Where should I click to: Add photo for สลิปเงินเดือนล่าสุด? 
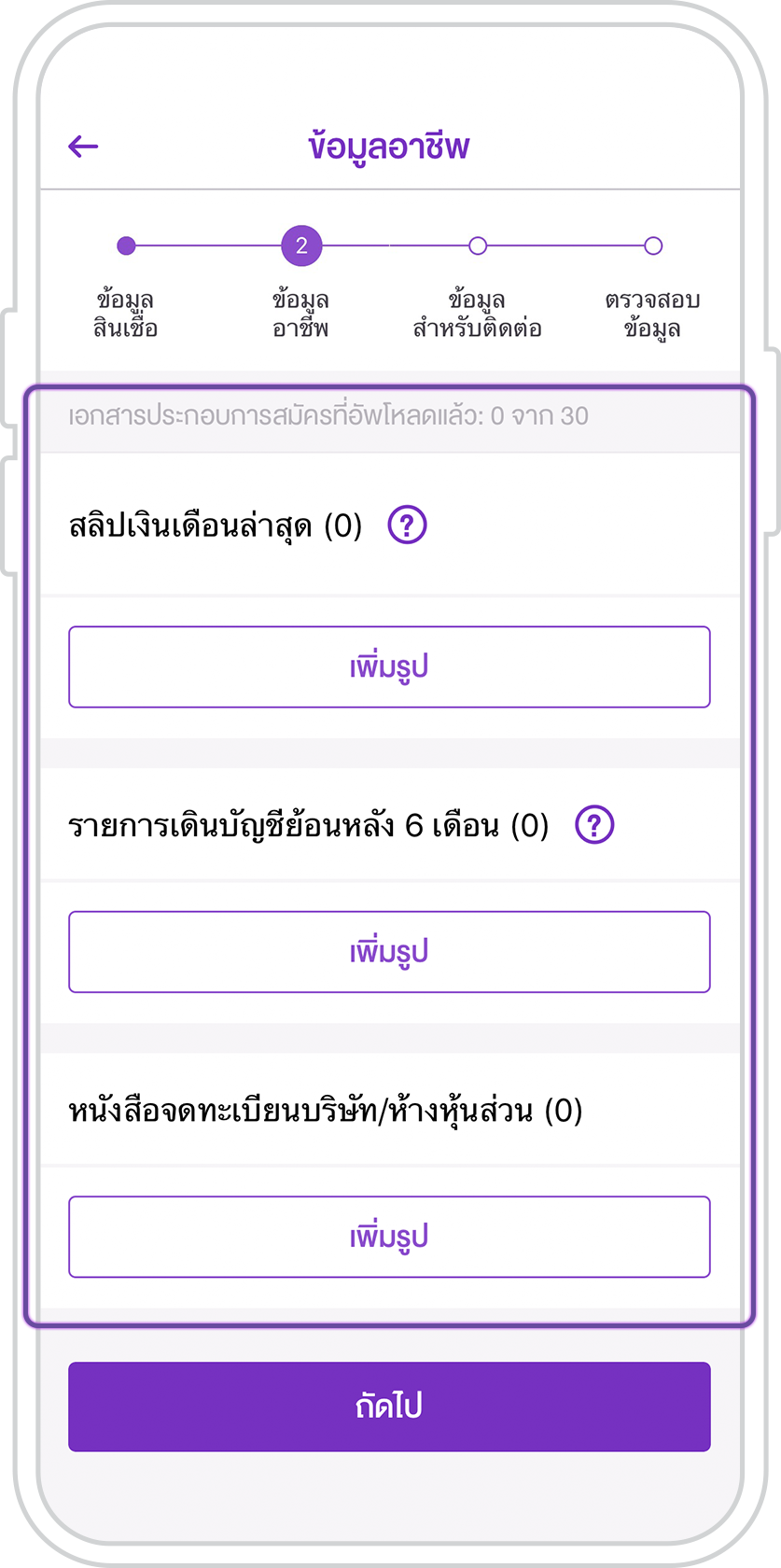click(x=389, y=667)
